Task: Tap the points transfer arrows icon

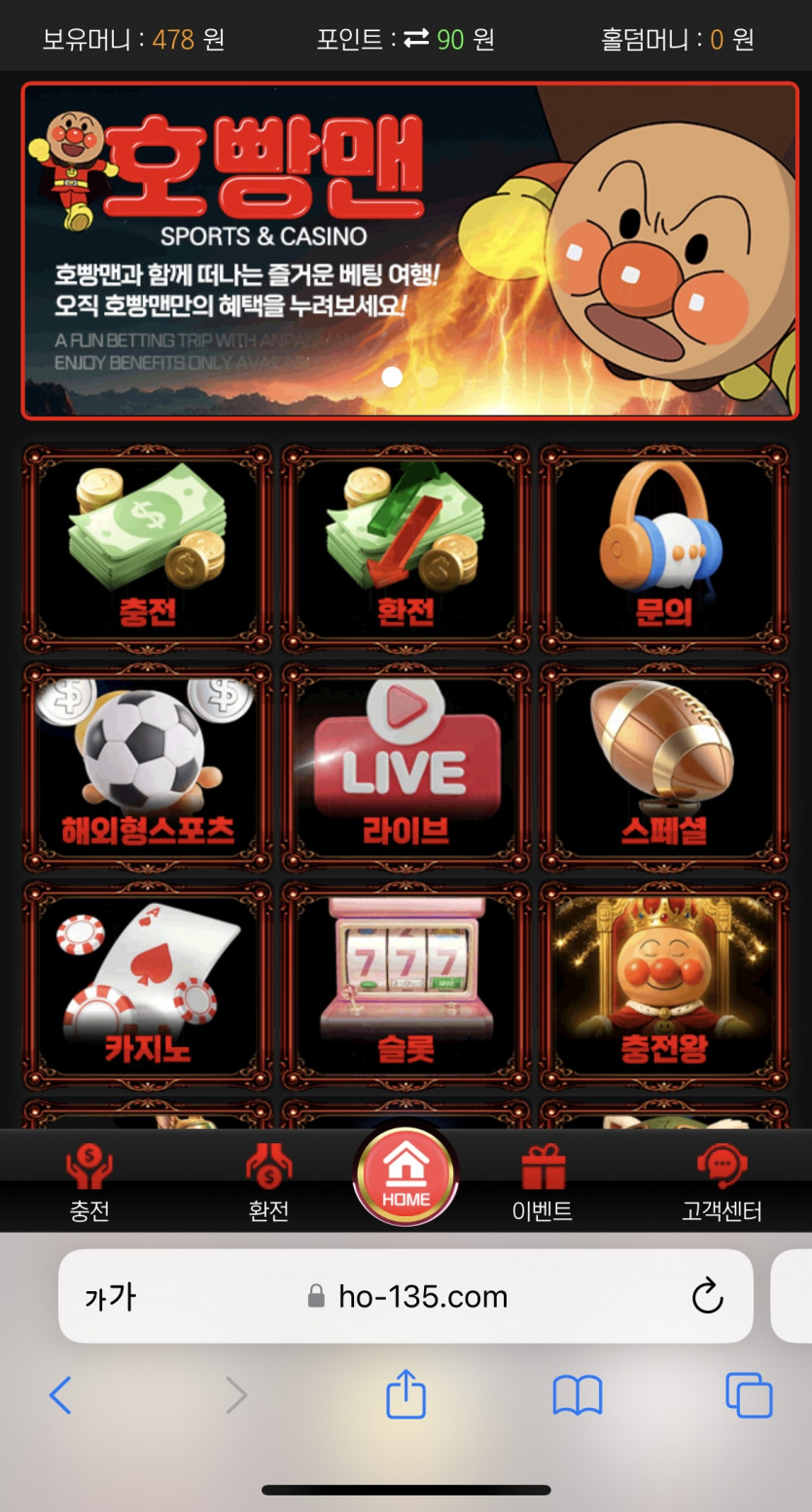Action: click(x=416, y=39)
